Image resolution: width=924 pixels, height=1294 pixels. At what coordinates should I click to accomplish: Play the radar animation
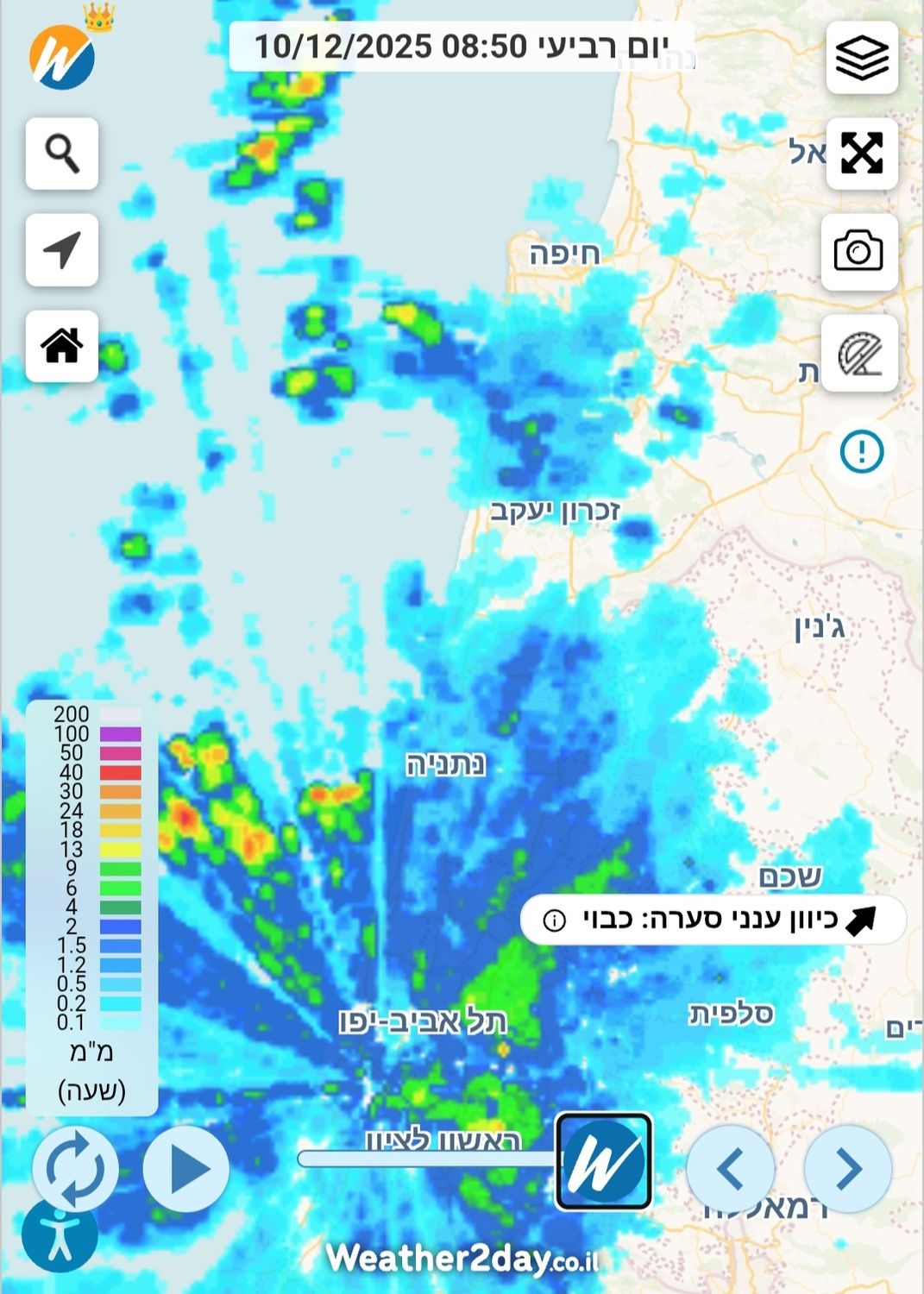[186, 1169]
